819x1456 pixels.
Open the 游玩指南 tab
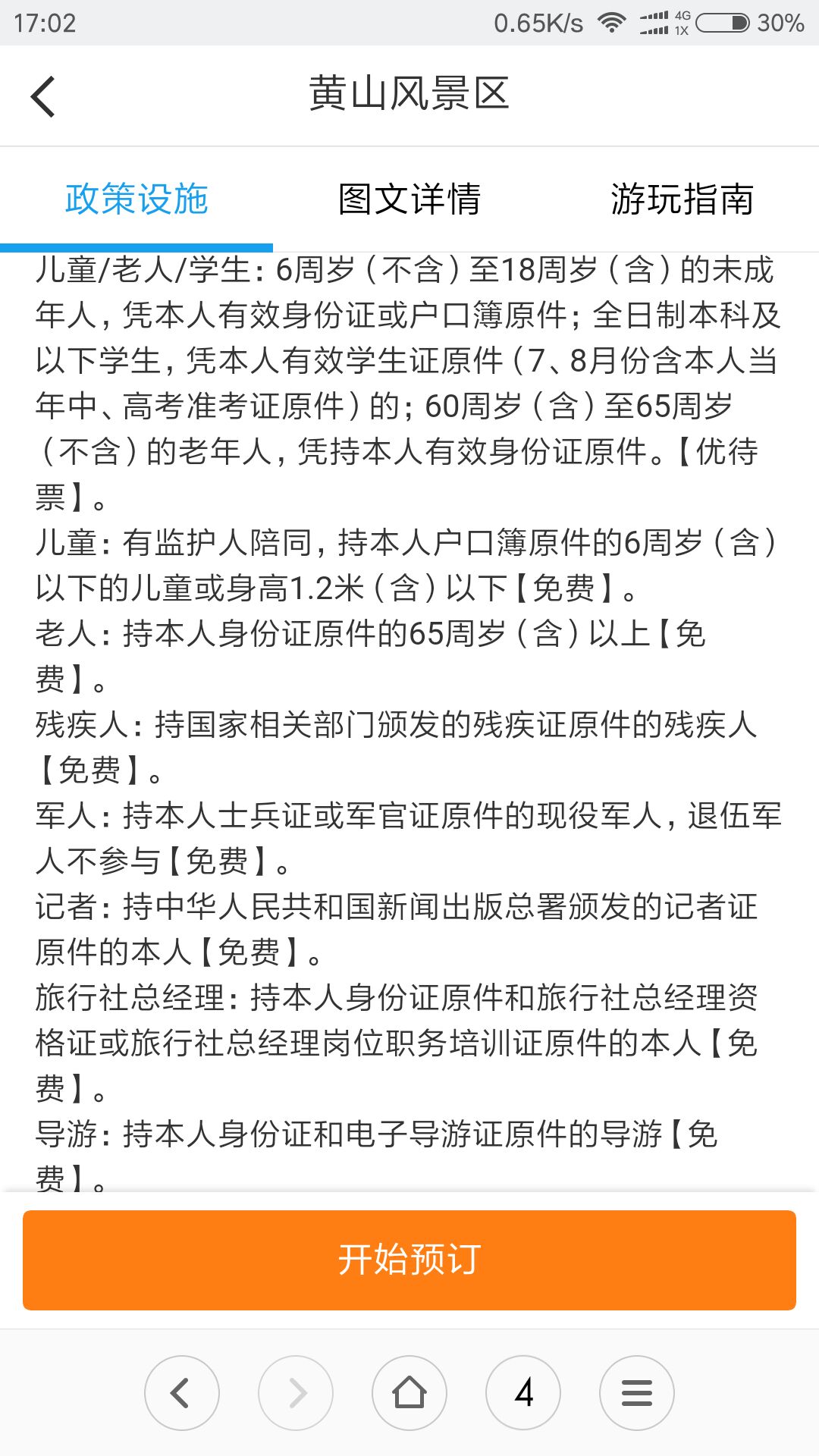pos(682,199)
